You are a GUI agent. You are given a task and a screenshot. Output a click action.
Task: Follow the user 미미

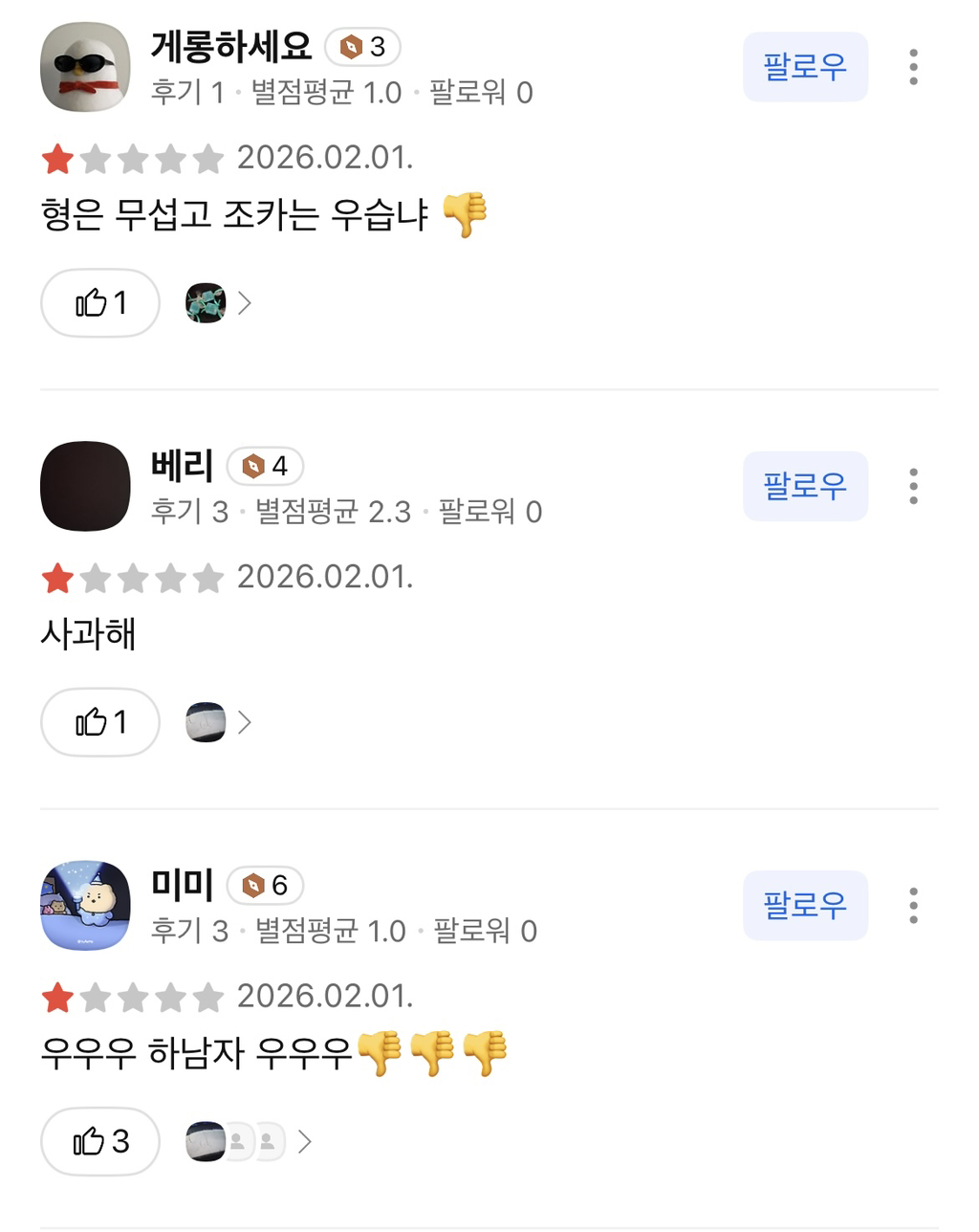point(805,905)
